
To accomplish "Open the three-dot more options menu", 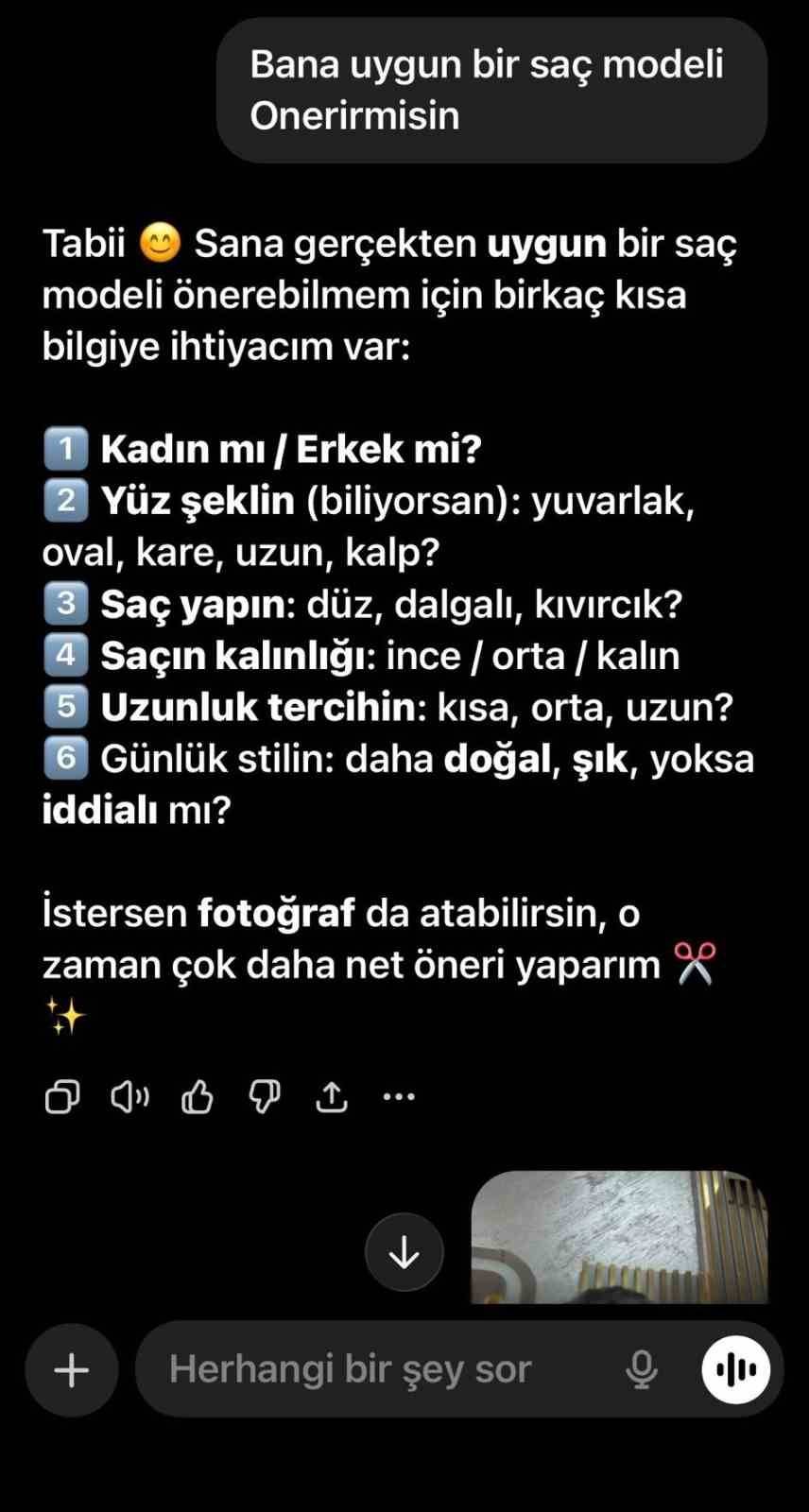I will click(401, 1095).
